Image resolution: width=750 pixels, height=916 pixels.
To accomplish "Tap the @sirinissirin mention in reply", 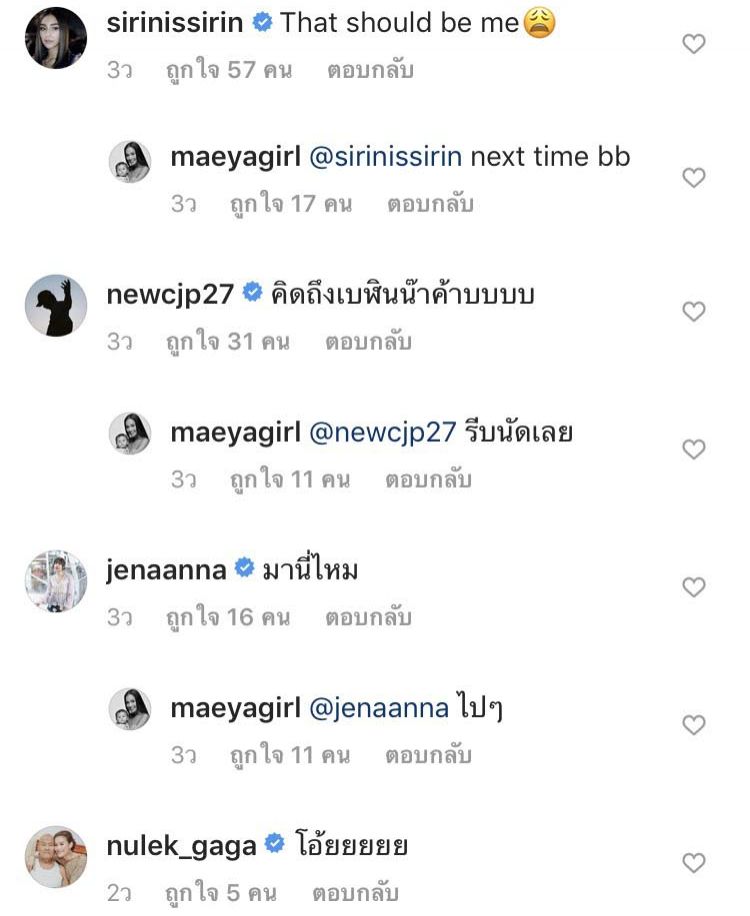I will pos(385,157).
